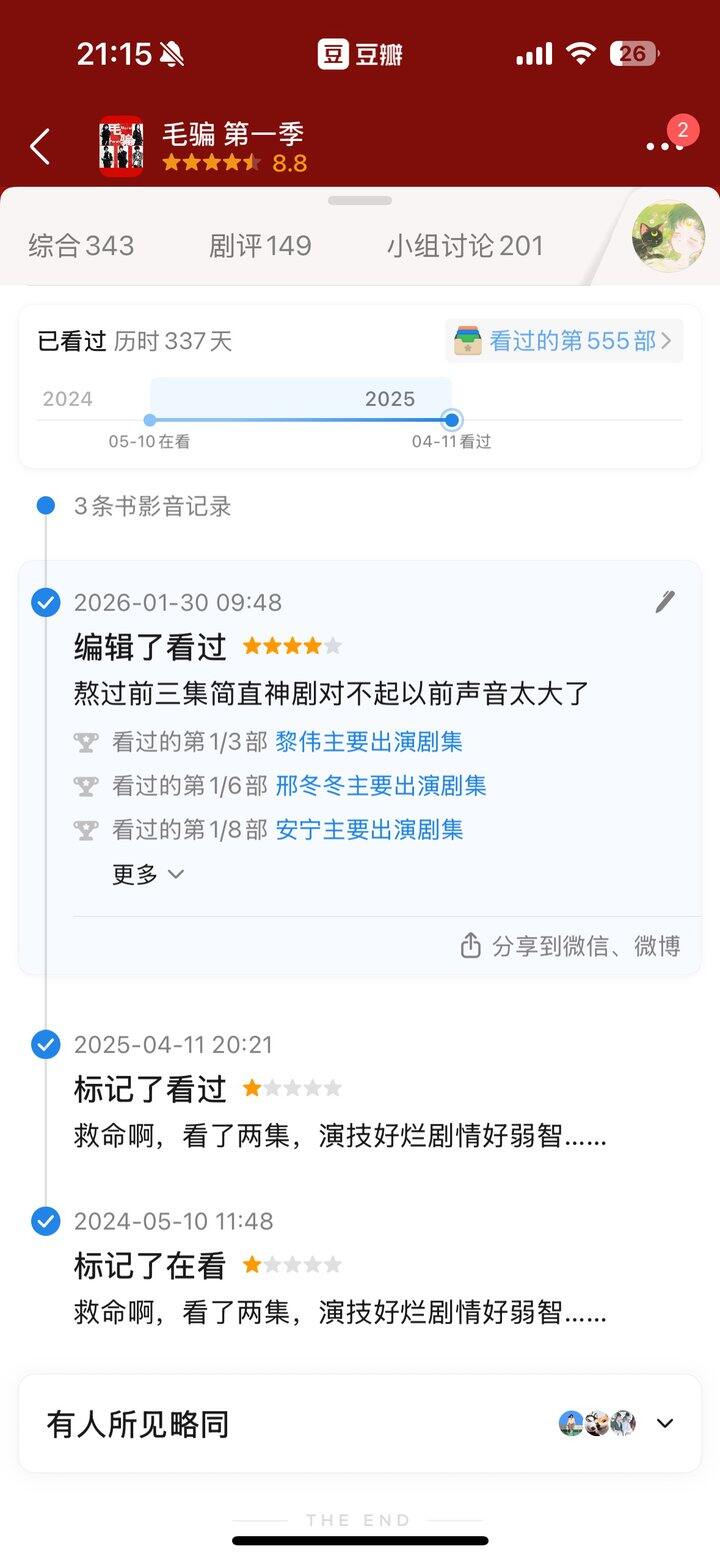
Task: Switch to the 小组讨论 201 tab
Action: point(465,246)
